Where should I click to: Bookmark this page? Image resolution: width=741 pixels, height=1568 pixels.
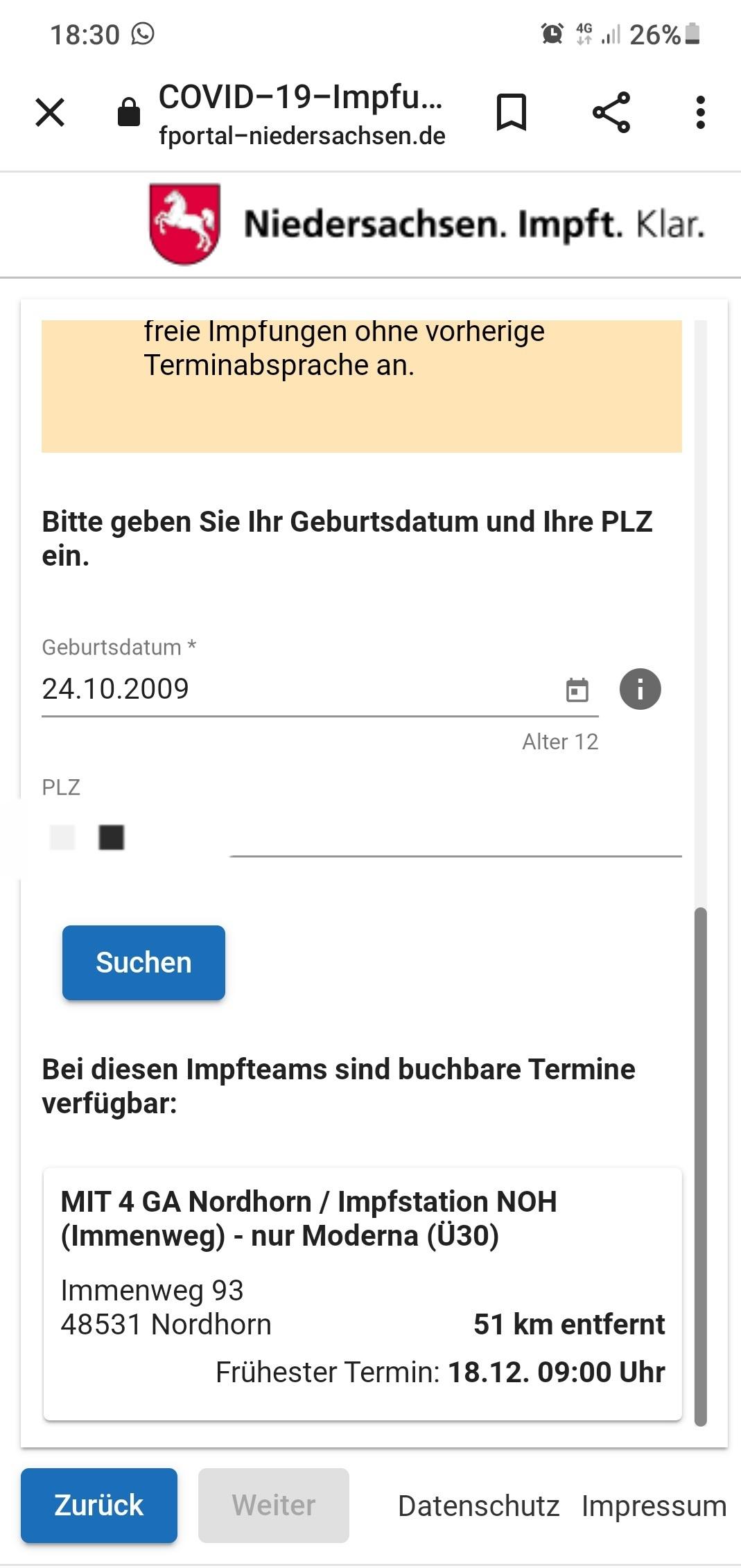512,112
